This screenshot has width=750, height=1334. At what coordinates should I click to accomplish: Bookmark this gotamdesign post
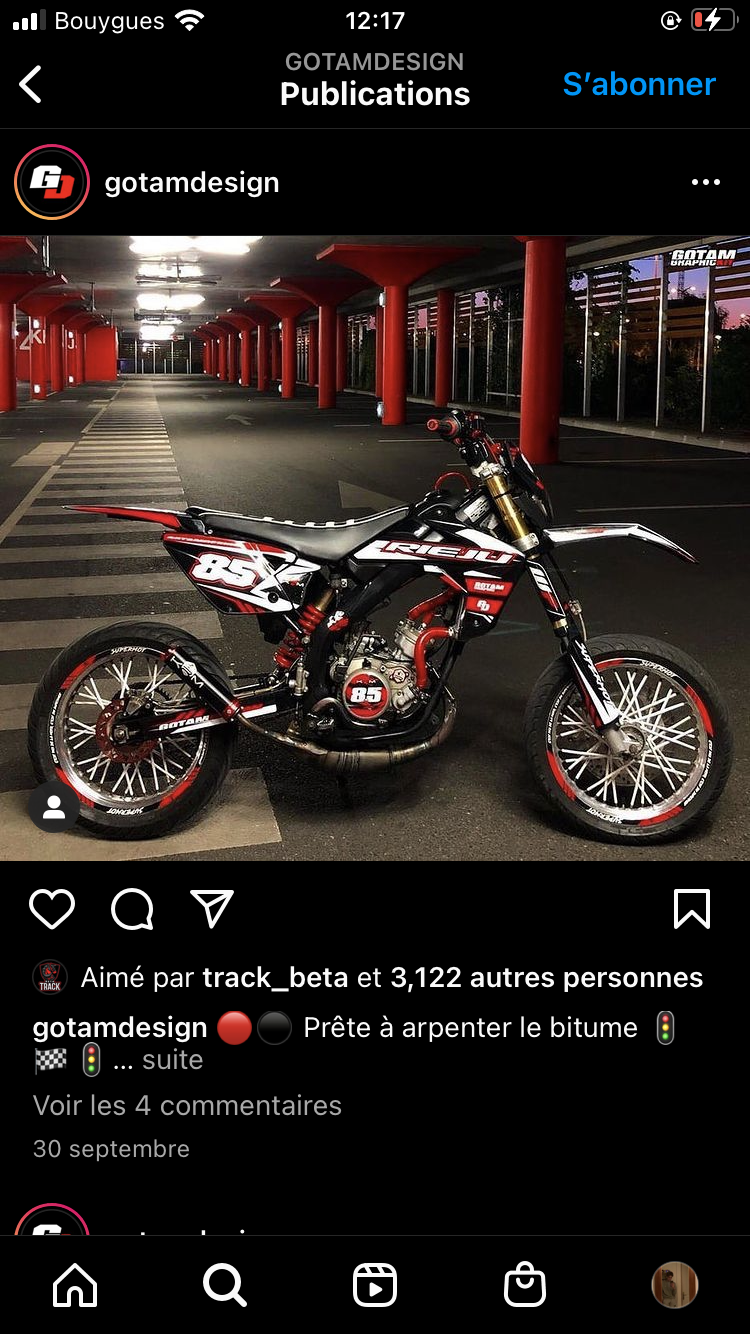[691, 909]
